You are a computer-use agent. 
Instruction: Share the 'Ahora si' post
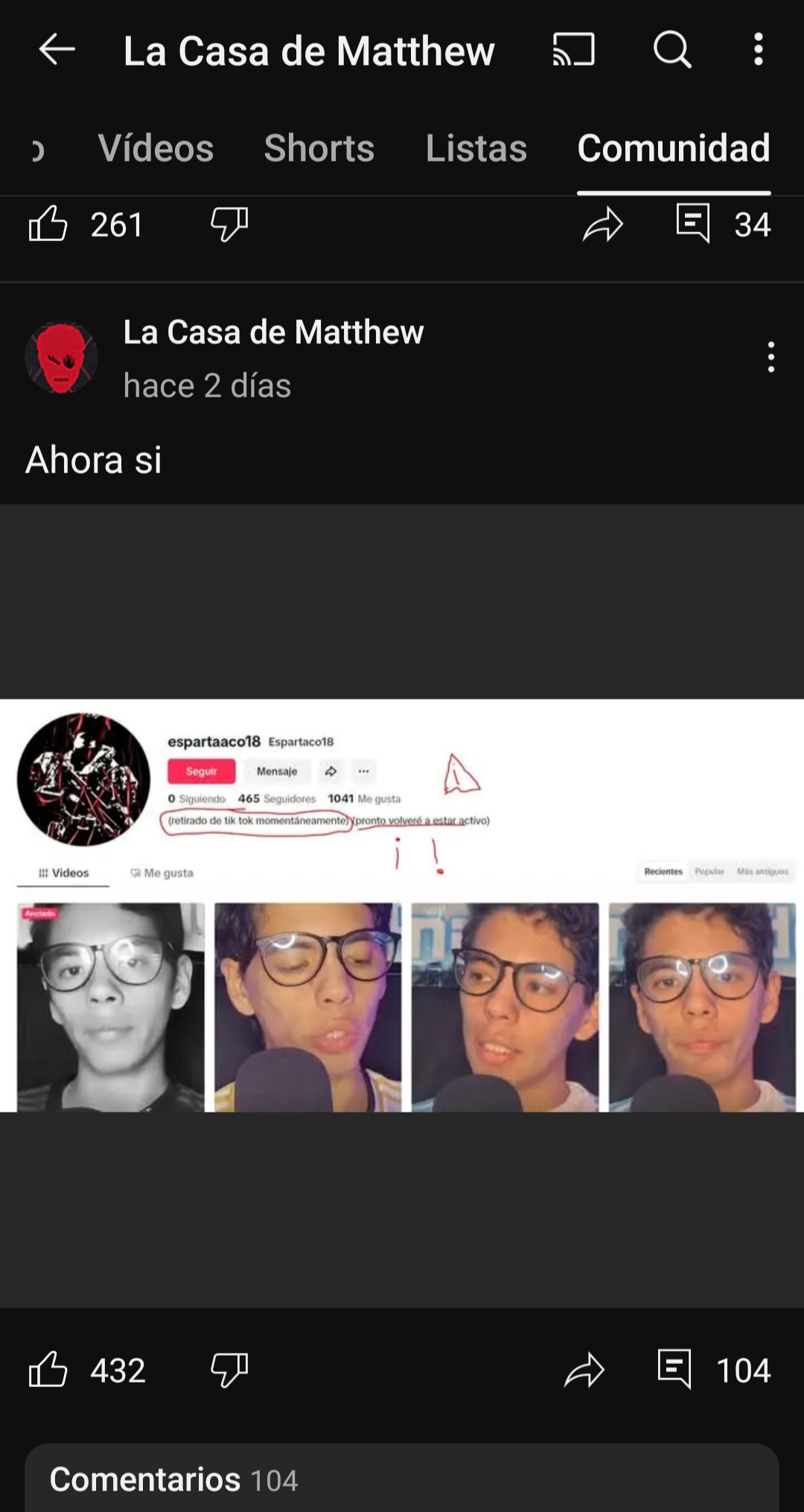(584, 1370)
